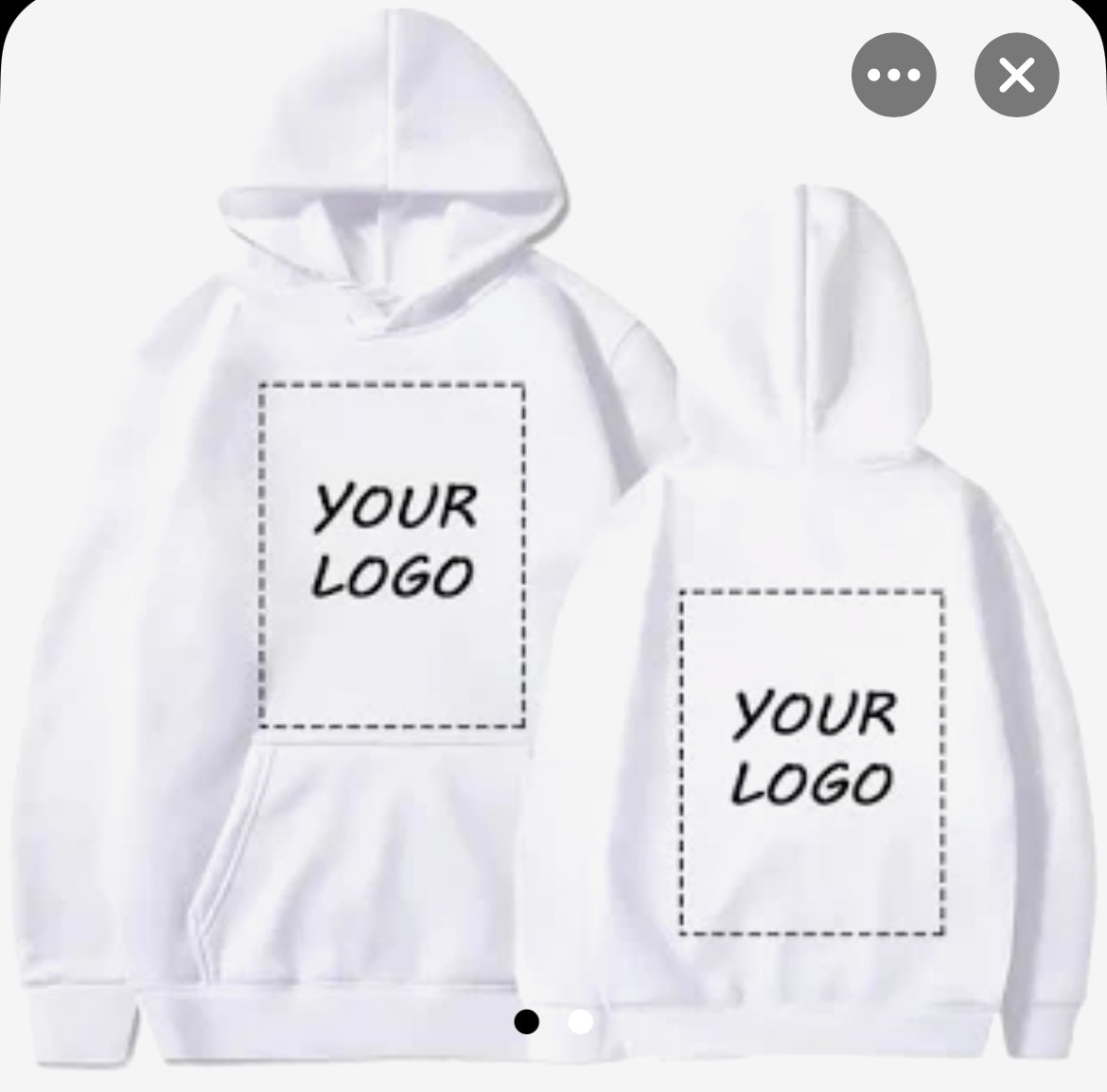
Task: Go to the second image dot
Action: click(x=580, y=1022)
